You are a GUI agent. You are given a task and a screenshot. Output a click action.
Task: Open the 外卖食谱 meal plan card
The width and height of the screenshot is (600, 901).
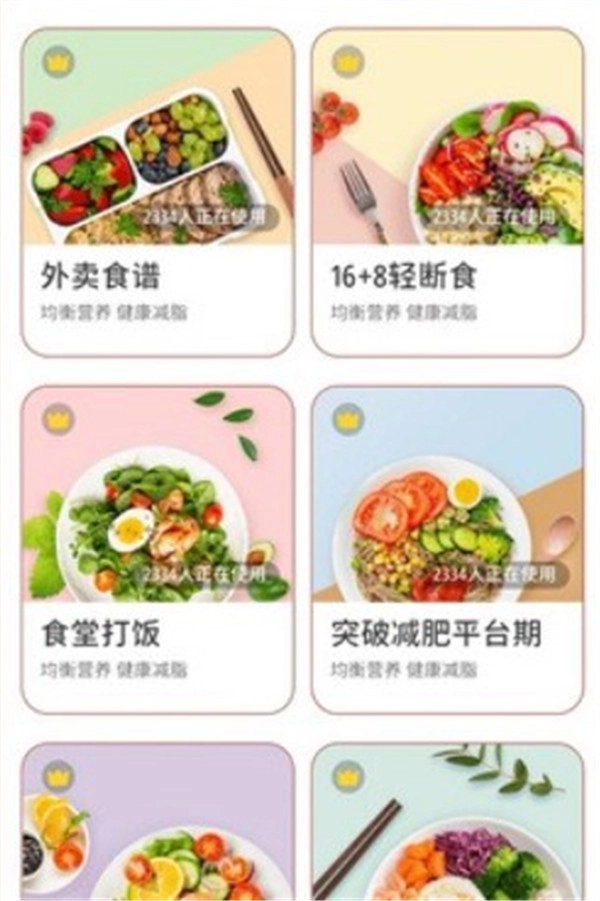(158, 191)
